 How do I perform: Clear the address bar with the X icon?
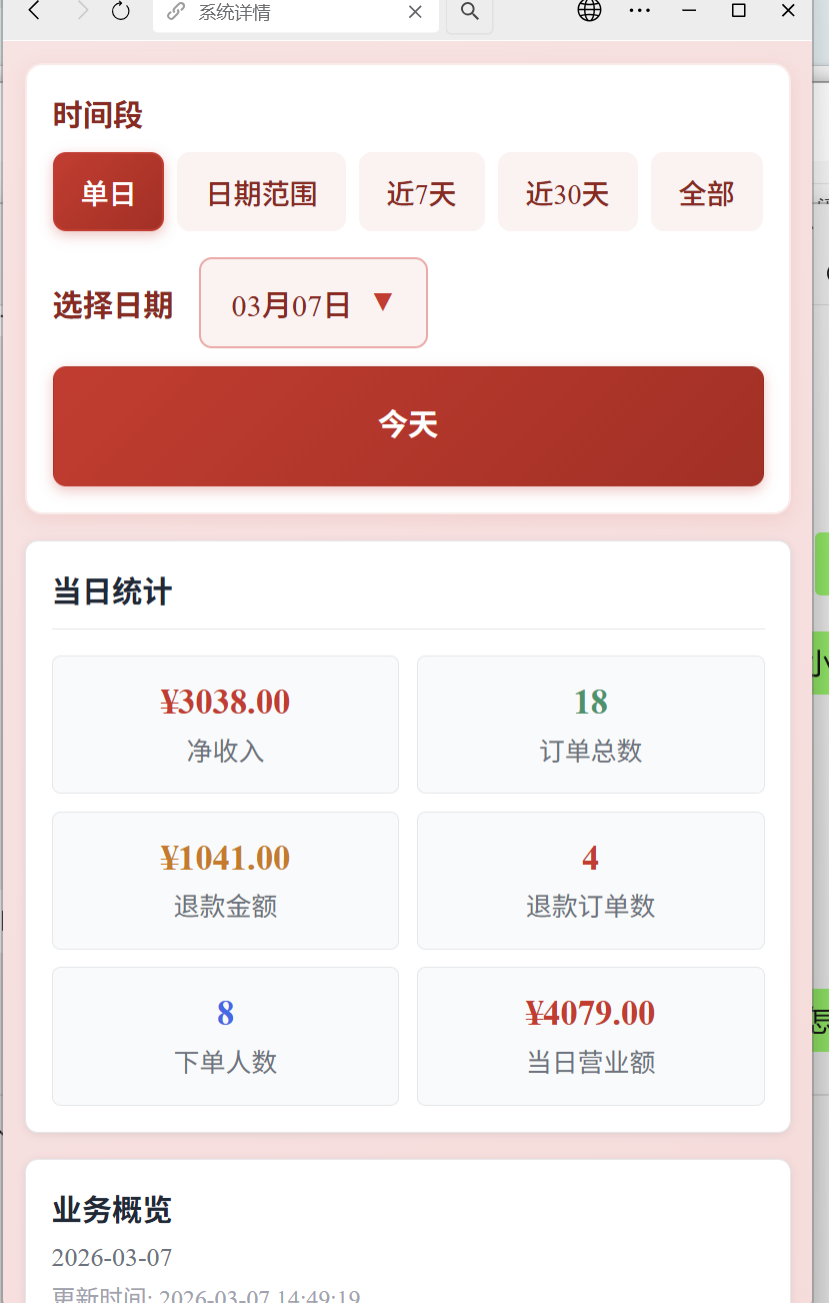coord(415,14)
